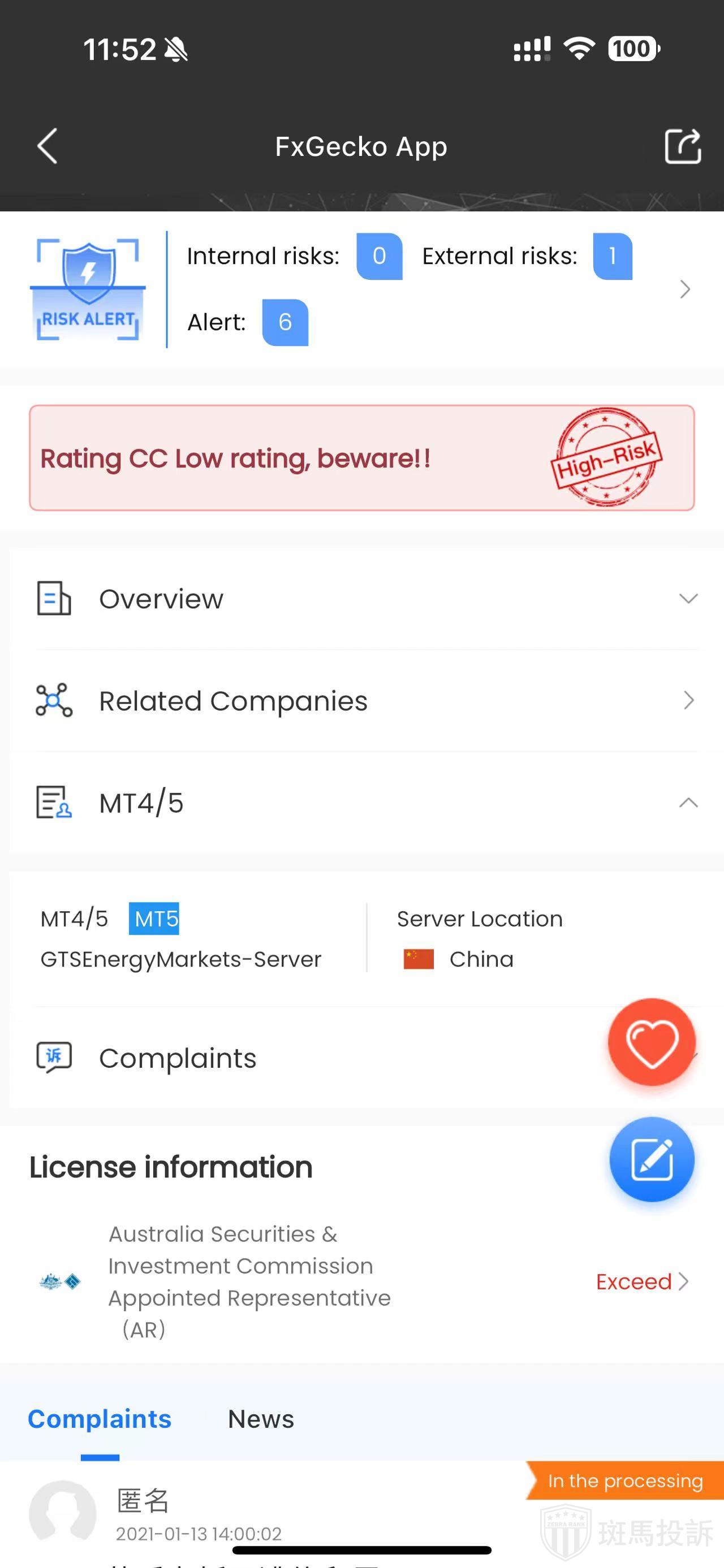This screenshot has height=1568, width=724.
Task: Open the ASIC license marked Exceed
Action: click(641, 1281)
